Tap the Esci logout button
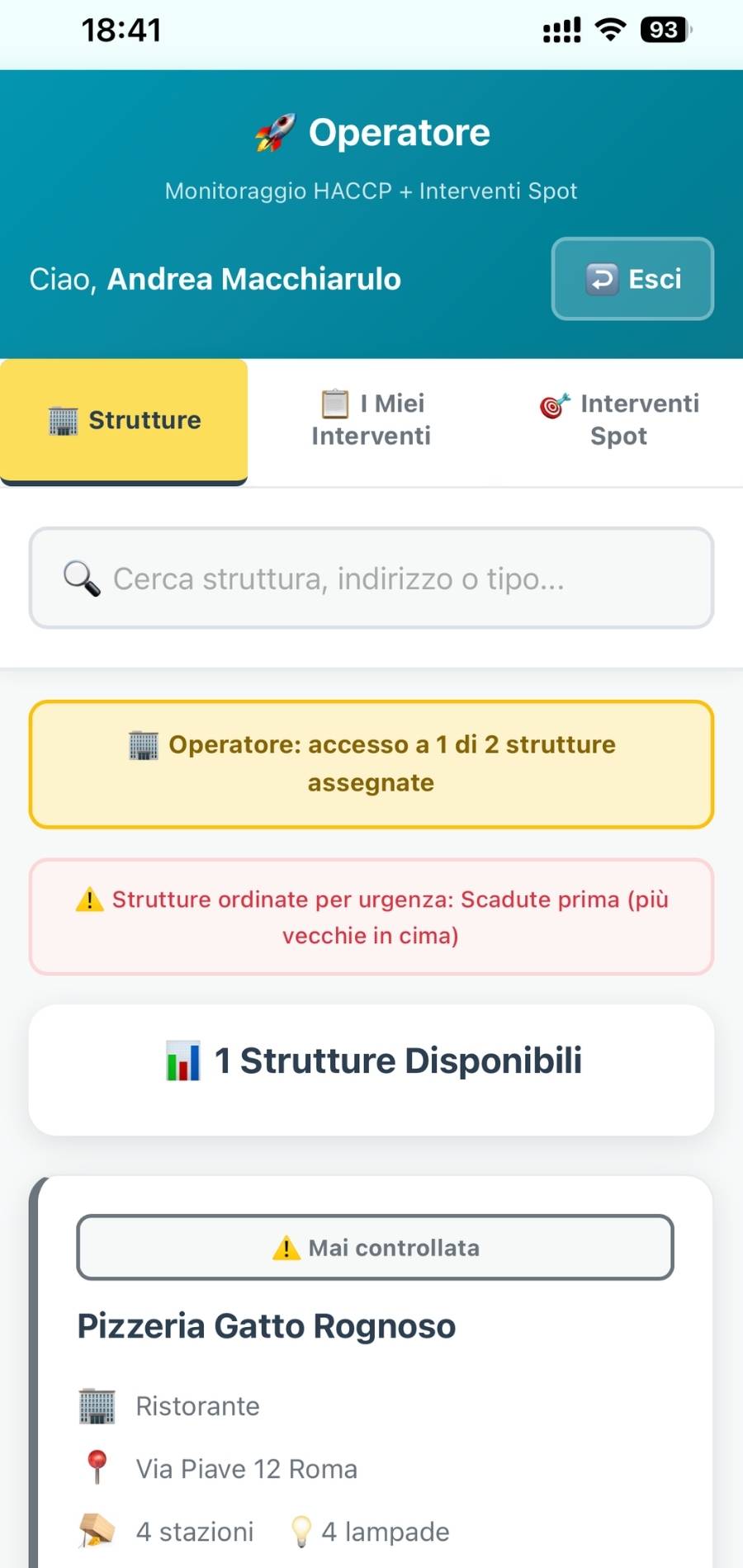 click(x=632, y=279)
